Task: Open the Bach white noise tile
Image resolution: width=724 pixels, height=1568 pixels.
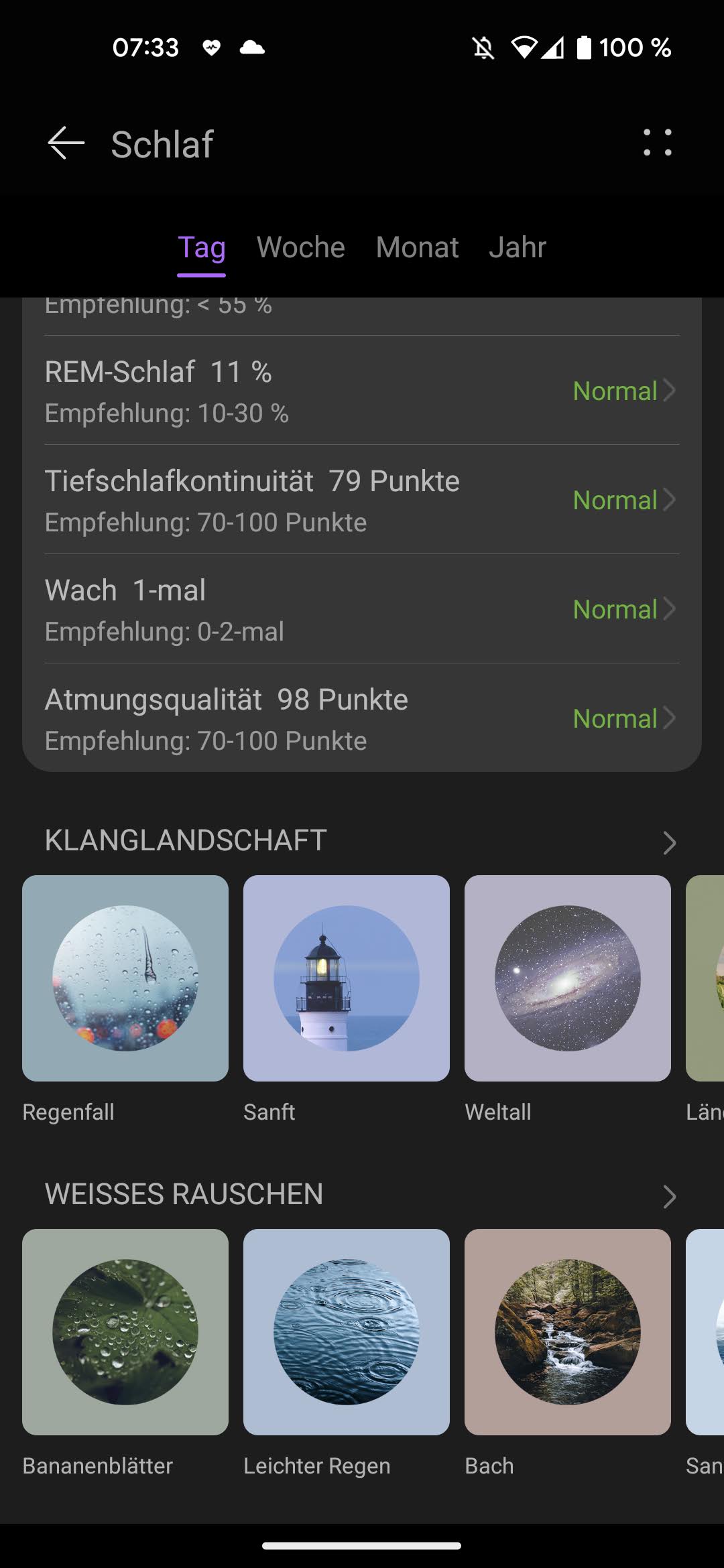Action: tap(568, 1332)
